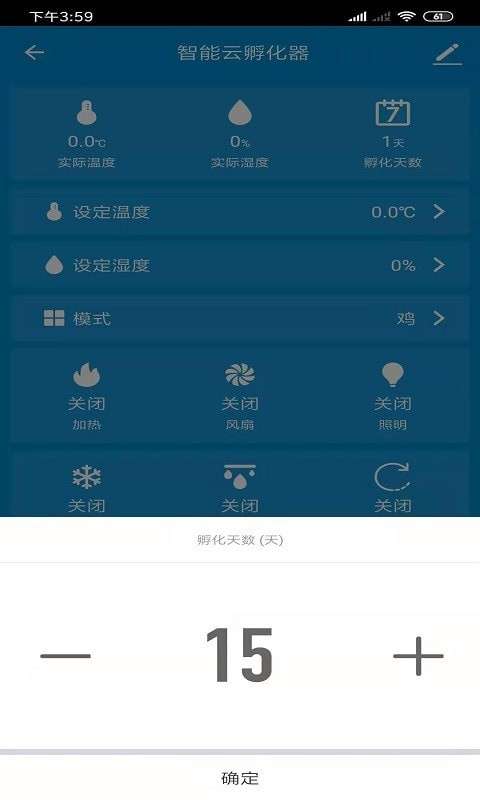The image size is (480, 800).
Task: Tap 确定 to confirm hatching days
Action: tap(240, 778)
